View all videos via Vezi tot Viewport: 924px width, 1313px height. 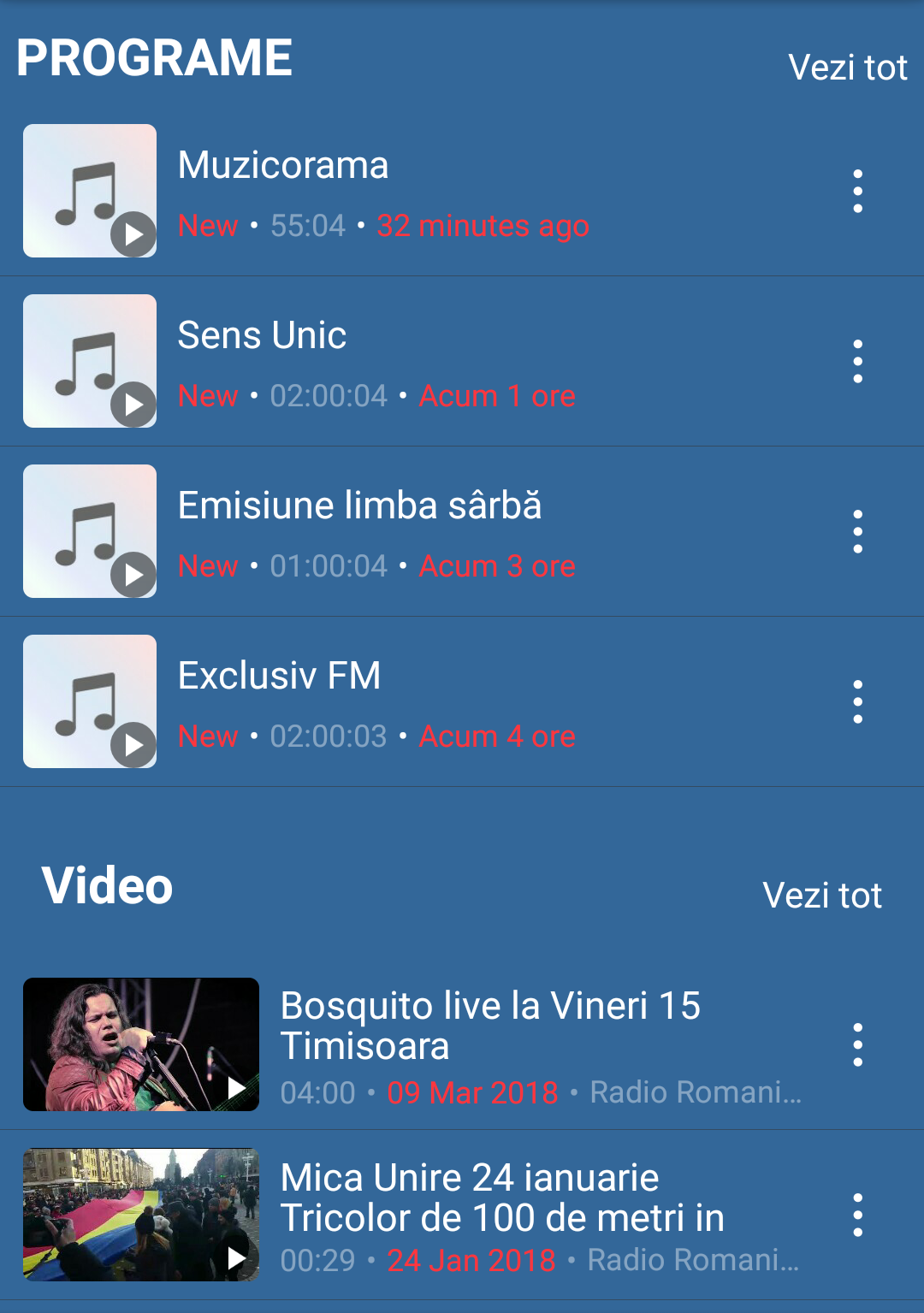click(x=821, y=896)
